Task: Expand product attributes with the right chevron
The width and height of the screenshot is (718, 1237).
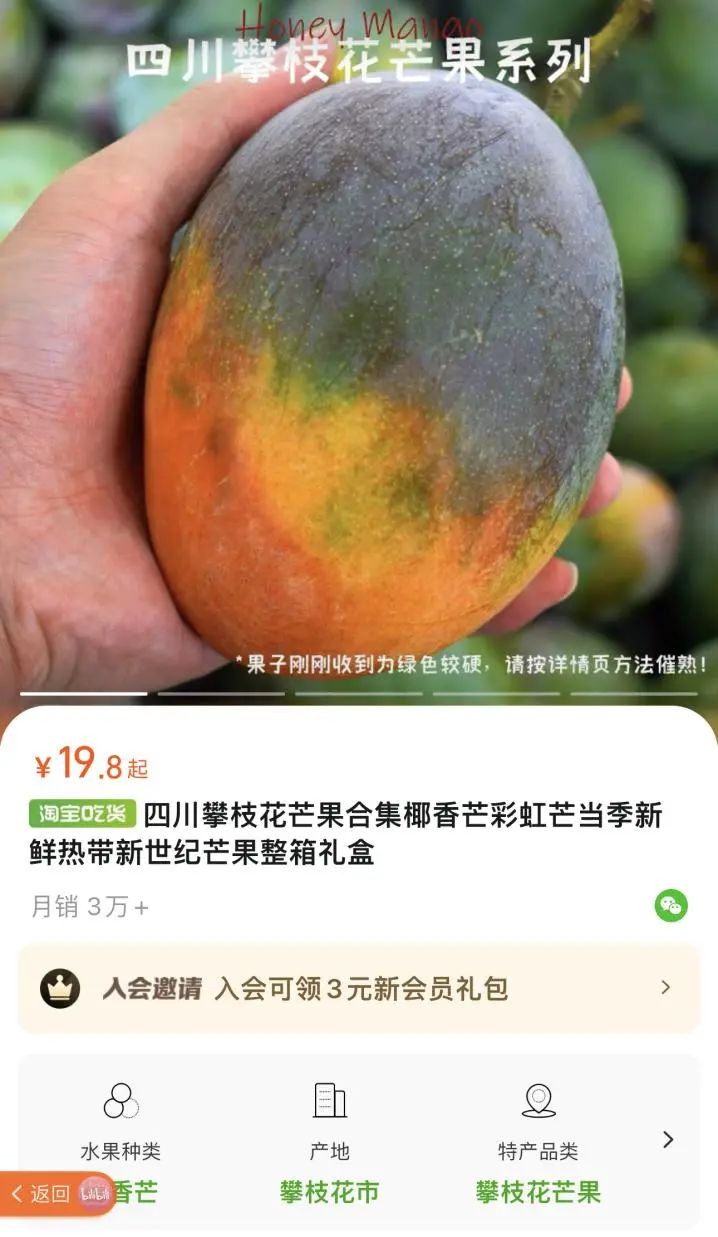Action: click(668, 1140)
